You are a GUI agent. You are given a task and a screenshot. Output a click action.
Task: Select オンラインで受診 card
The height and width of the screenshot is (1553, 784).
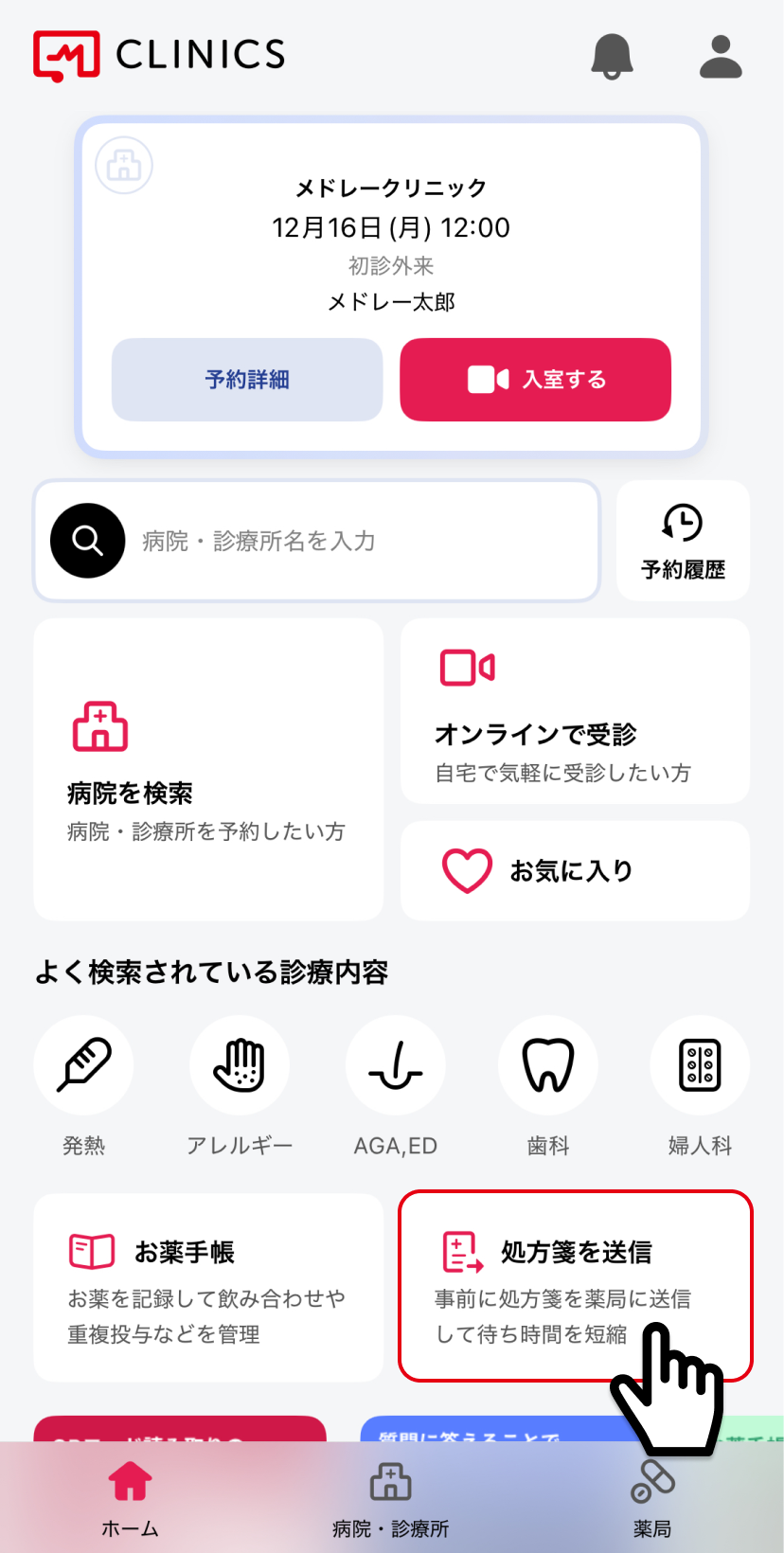coord(575,711)
